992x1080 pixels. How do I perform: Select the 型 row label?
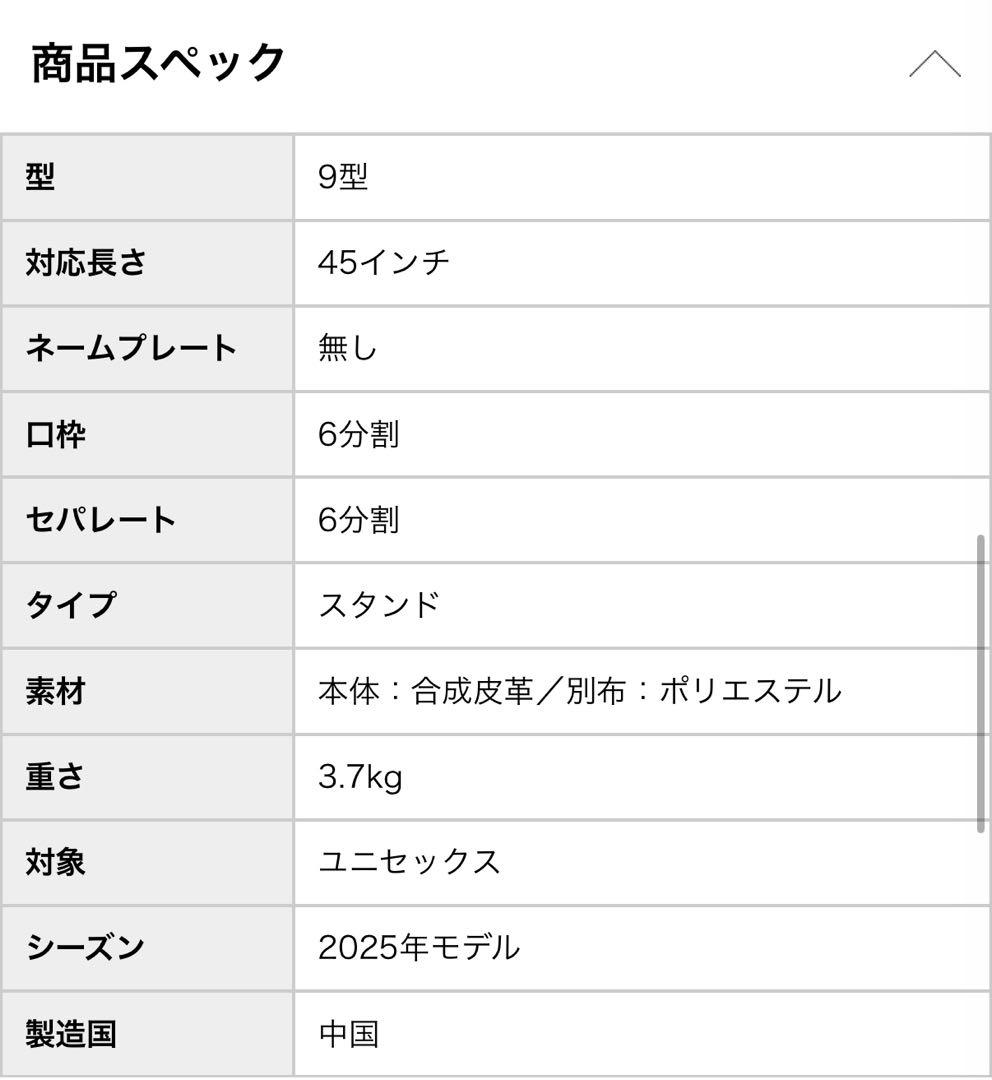38,176
